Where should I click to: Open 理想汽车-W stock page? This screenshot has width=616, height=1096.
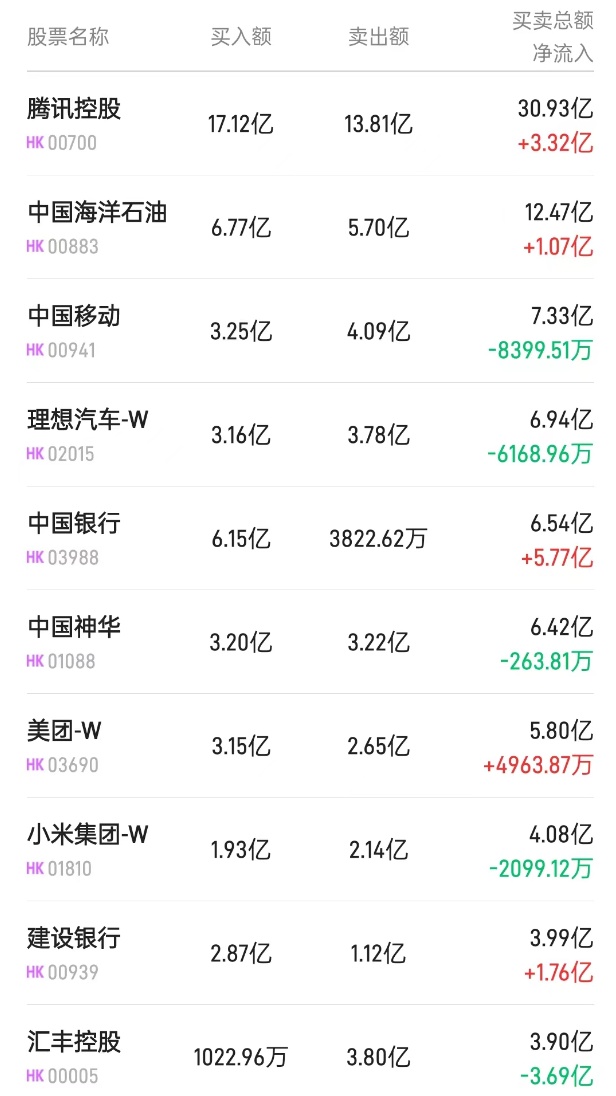click(x=87, y=420)
